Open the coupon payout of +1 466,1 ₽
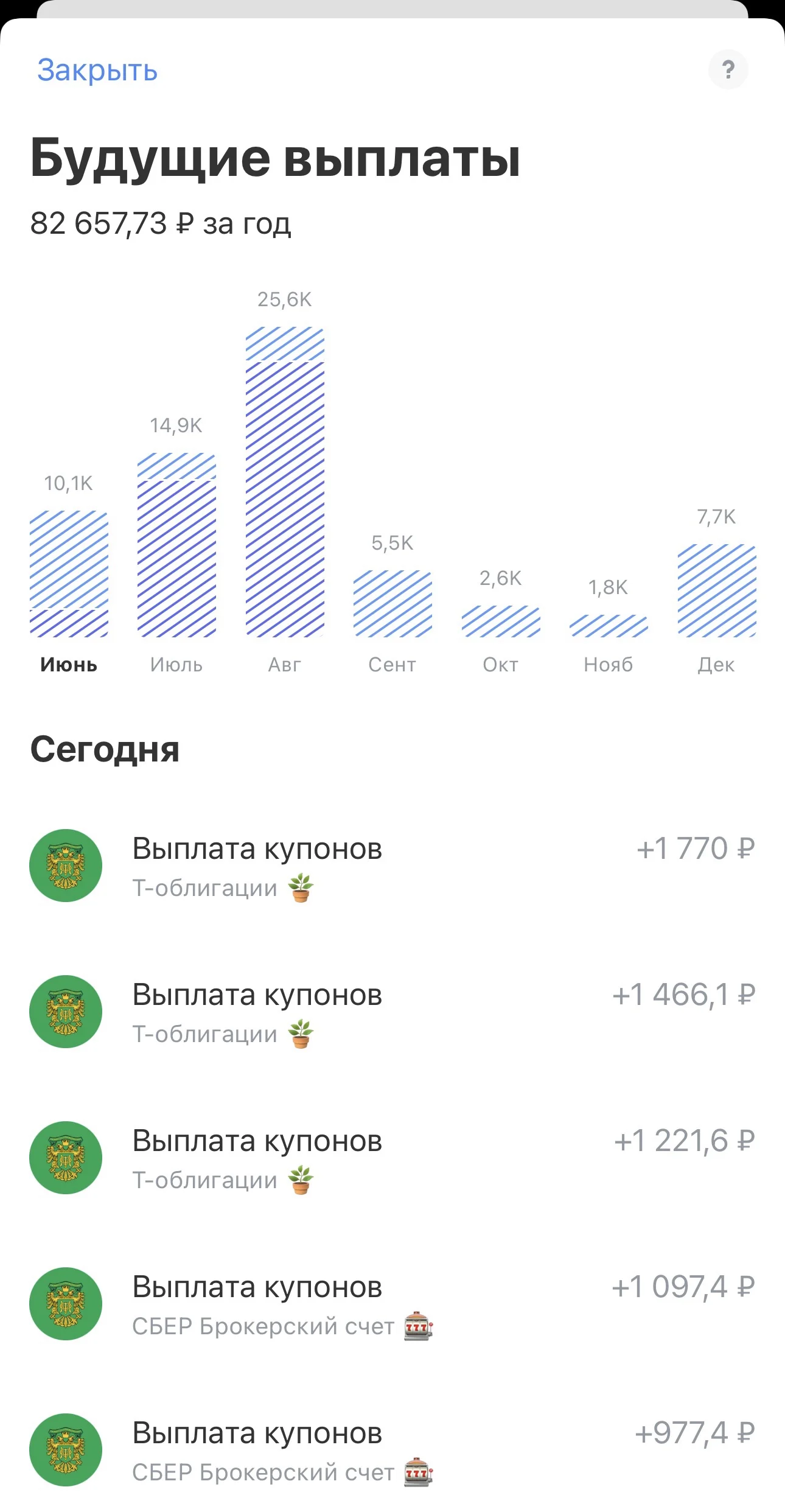The image size is (785, 1512). (x=392, y=1012)
